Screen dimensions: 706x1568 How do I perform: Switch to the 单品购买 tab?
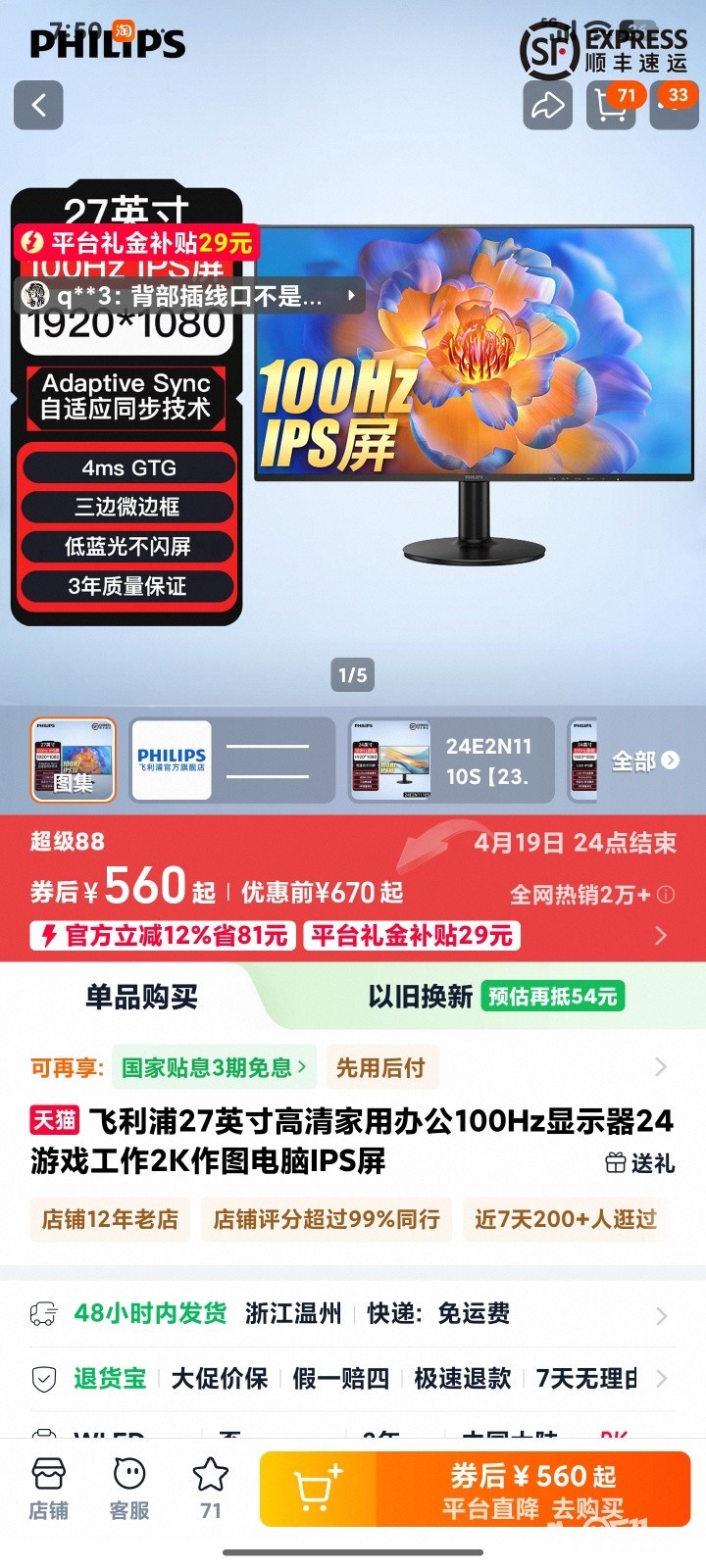point(141,997)
